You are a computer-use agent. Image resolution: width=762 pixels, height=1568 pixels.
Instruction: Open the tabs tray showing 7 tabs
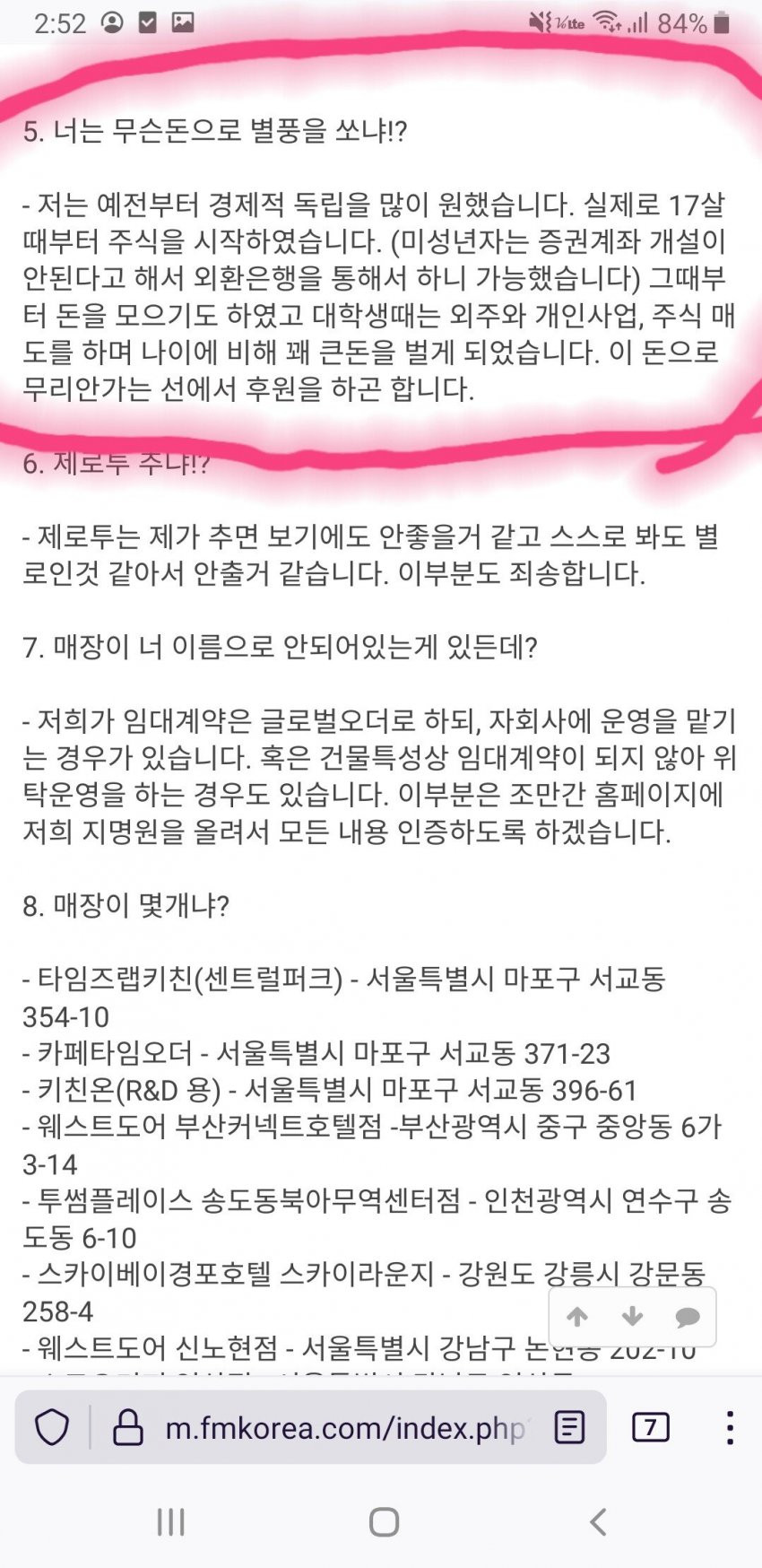651,1427
